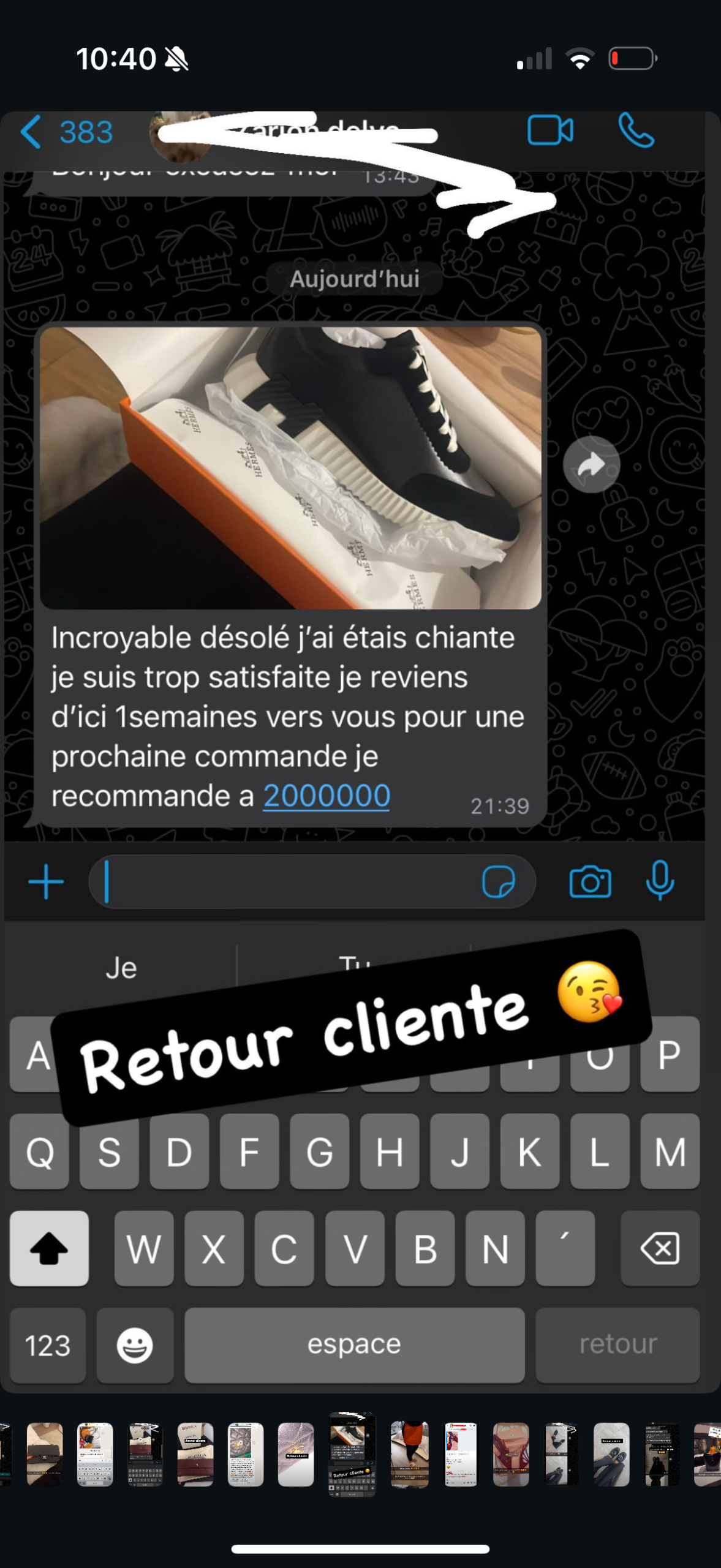Open the lilac bag thumbnail
The image size is (721, 1568).
296,1454
